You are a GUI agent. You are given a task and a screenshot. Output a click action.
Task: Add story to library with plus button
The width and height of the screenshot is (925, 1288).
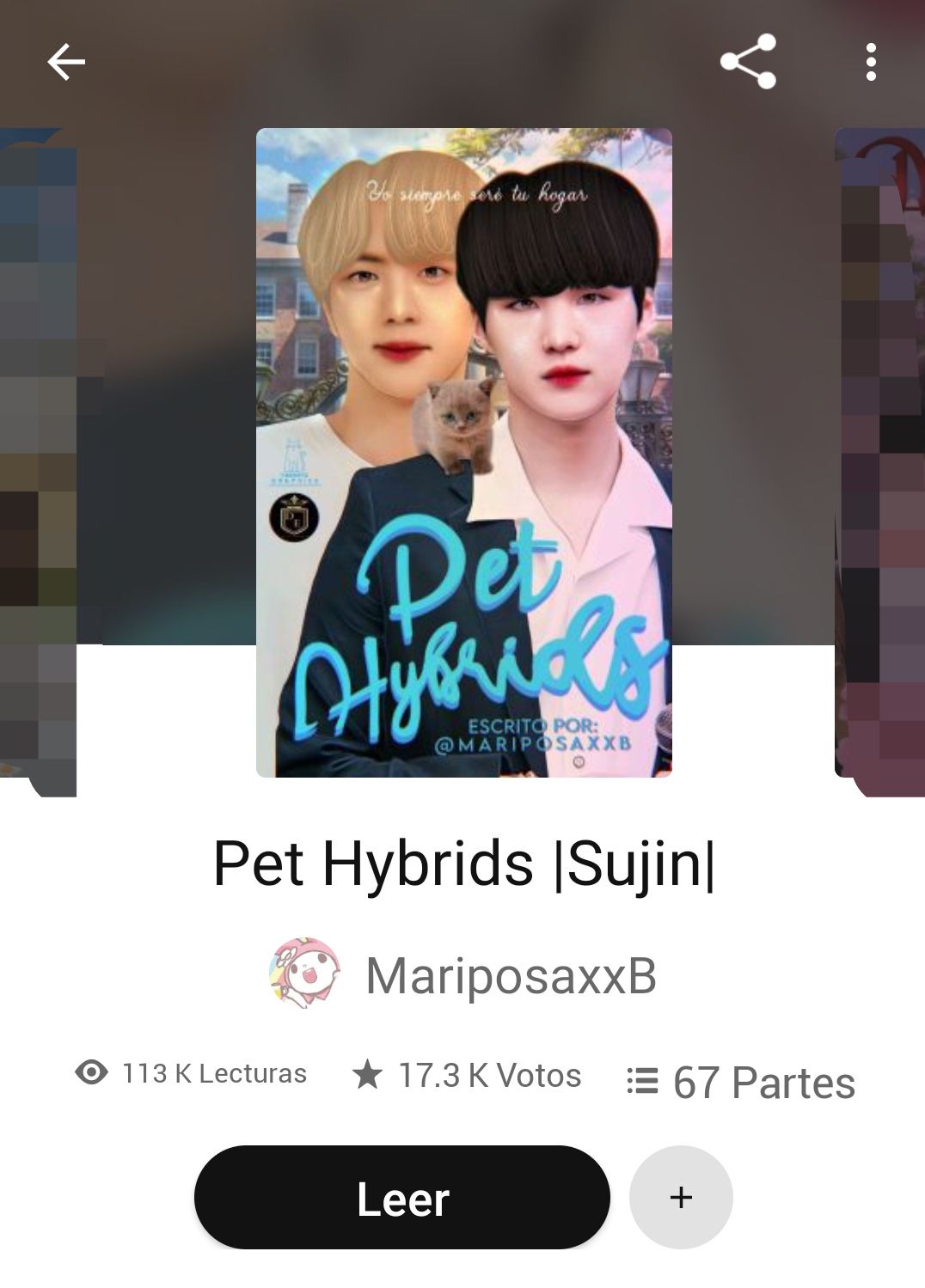(680, 1197)
